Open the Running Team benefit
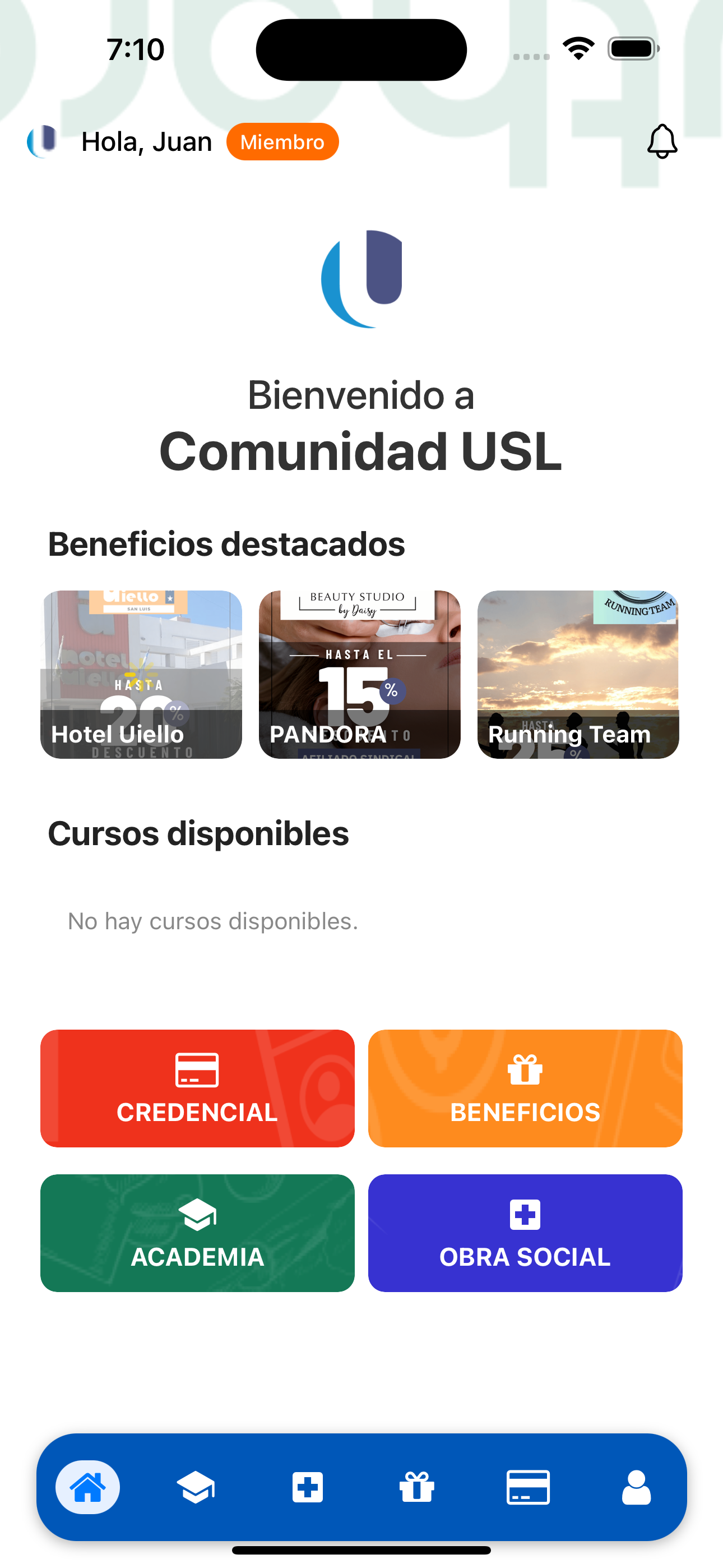The width and height of the screenshot is (723, 1568). coord(577,672)
